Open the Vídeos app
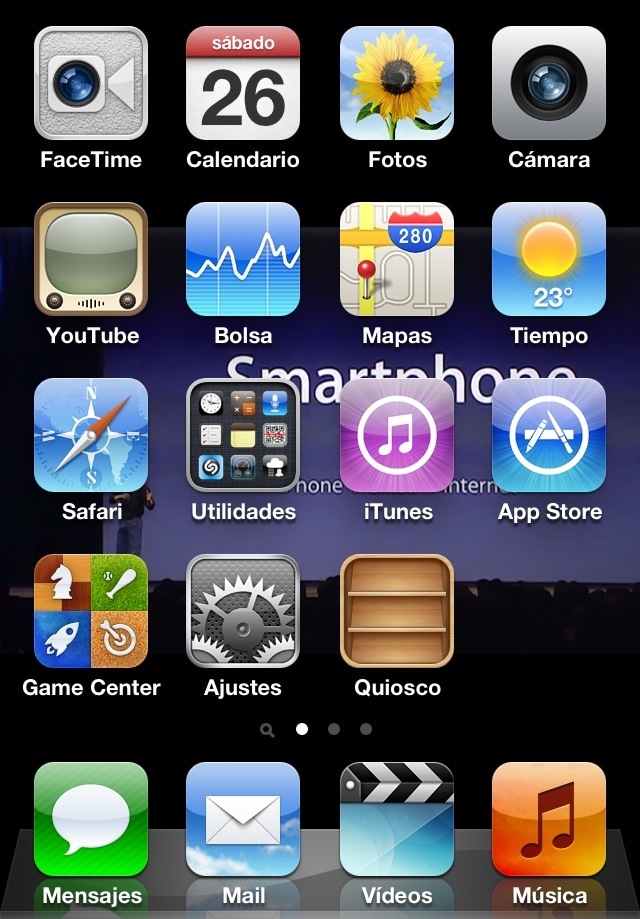 coord(397,819)
